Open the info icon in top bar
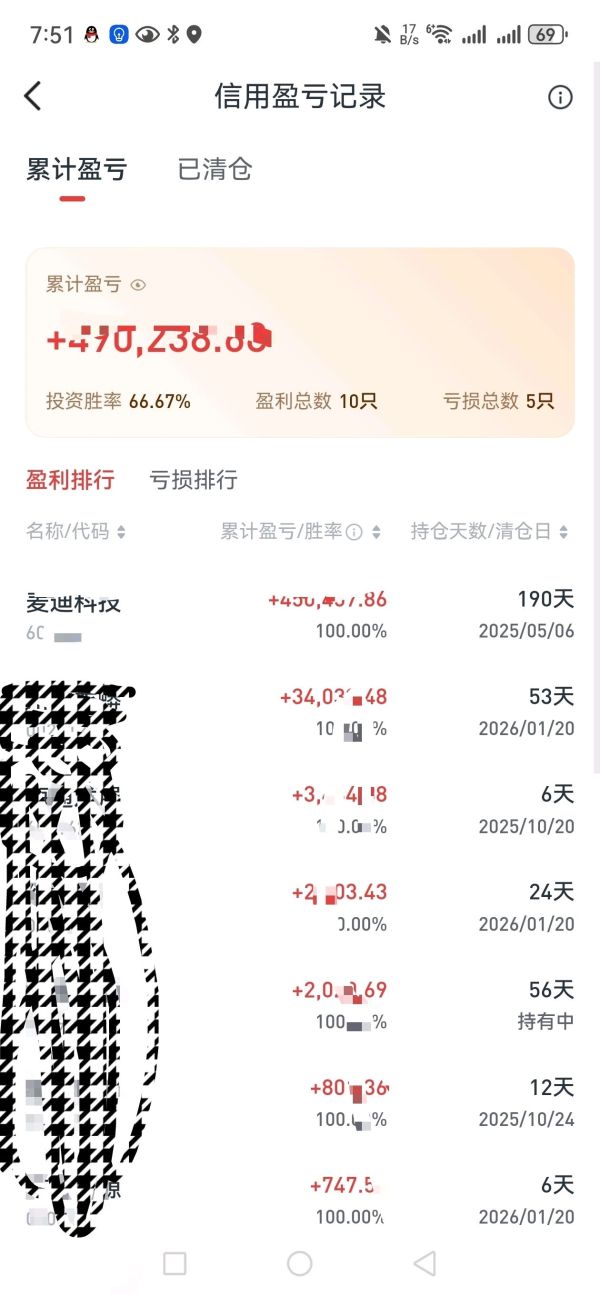The width and height of the screenshot is (600, 1295). 560,97
